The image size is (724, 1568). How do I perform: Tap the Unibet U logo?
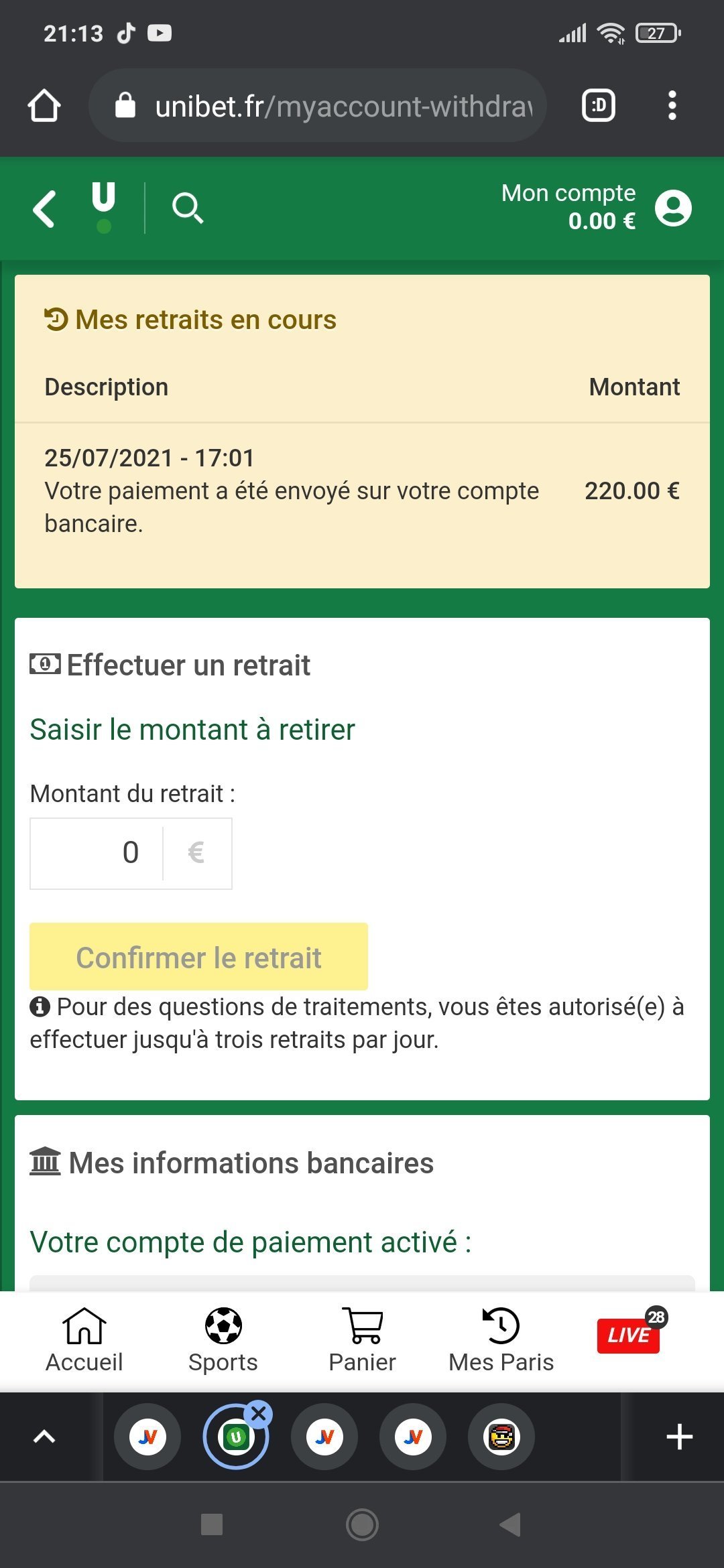[103, 207]
